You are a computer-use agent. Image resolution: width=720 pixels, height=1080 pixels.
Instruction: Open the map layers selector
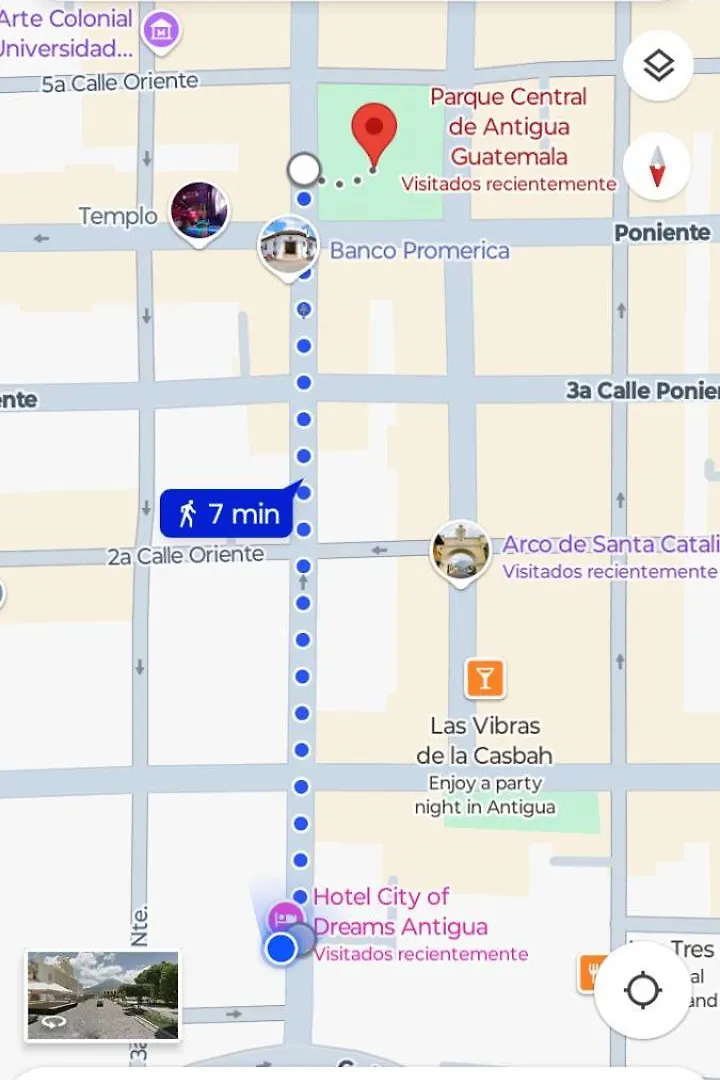tap(658, 66)
